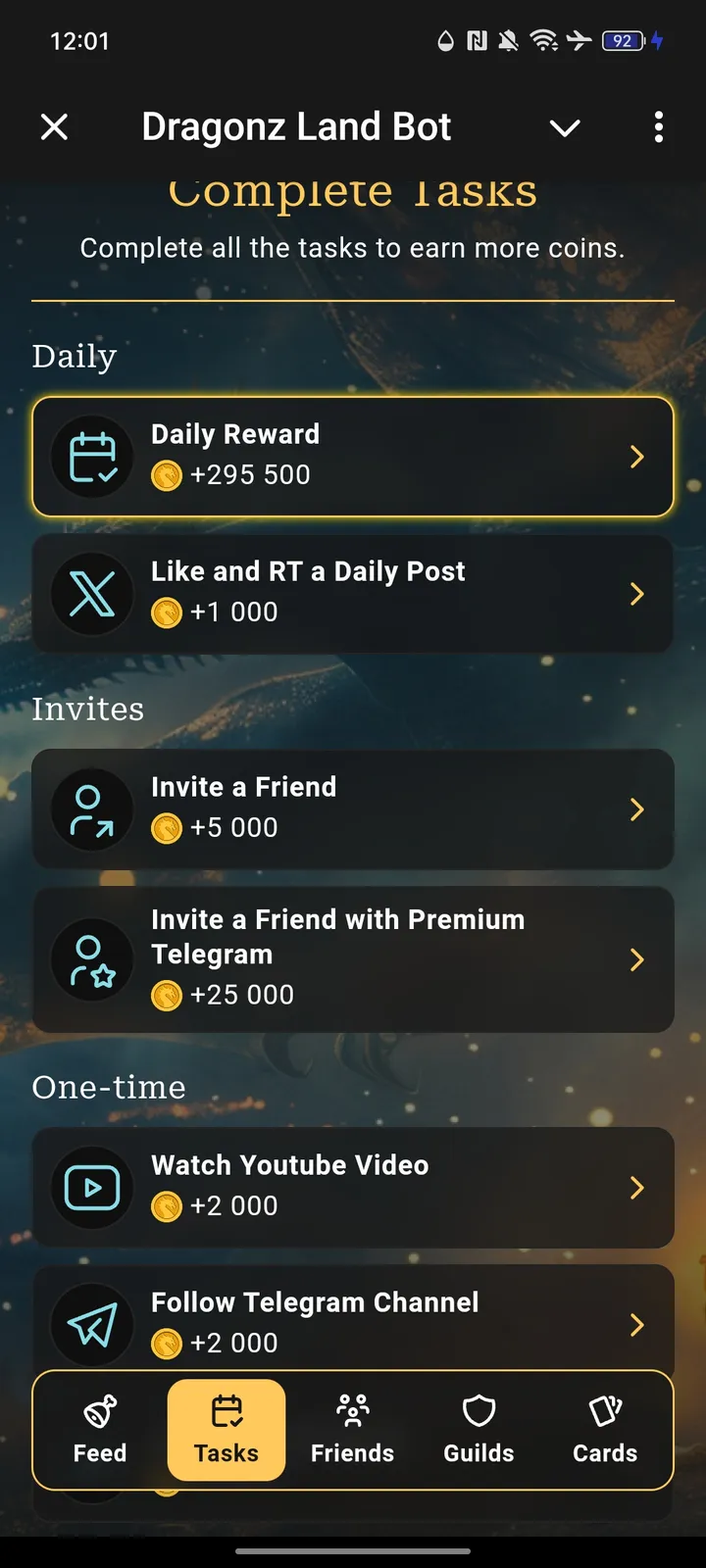Open the three-dot menu
The width and height of the screenshot is (706, 1568).
click(658, 127)
